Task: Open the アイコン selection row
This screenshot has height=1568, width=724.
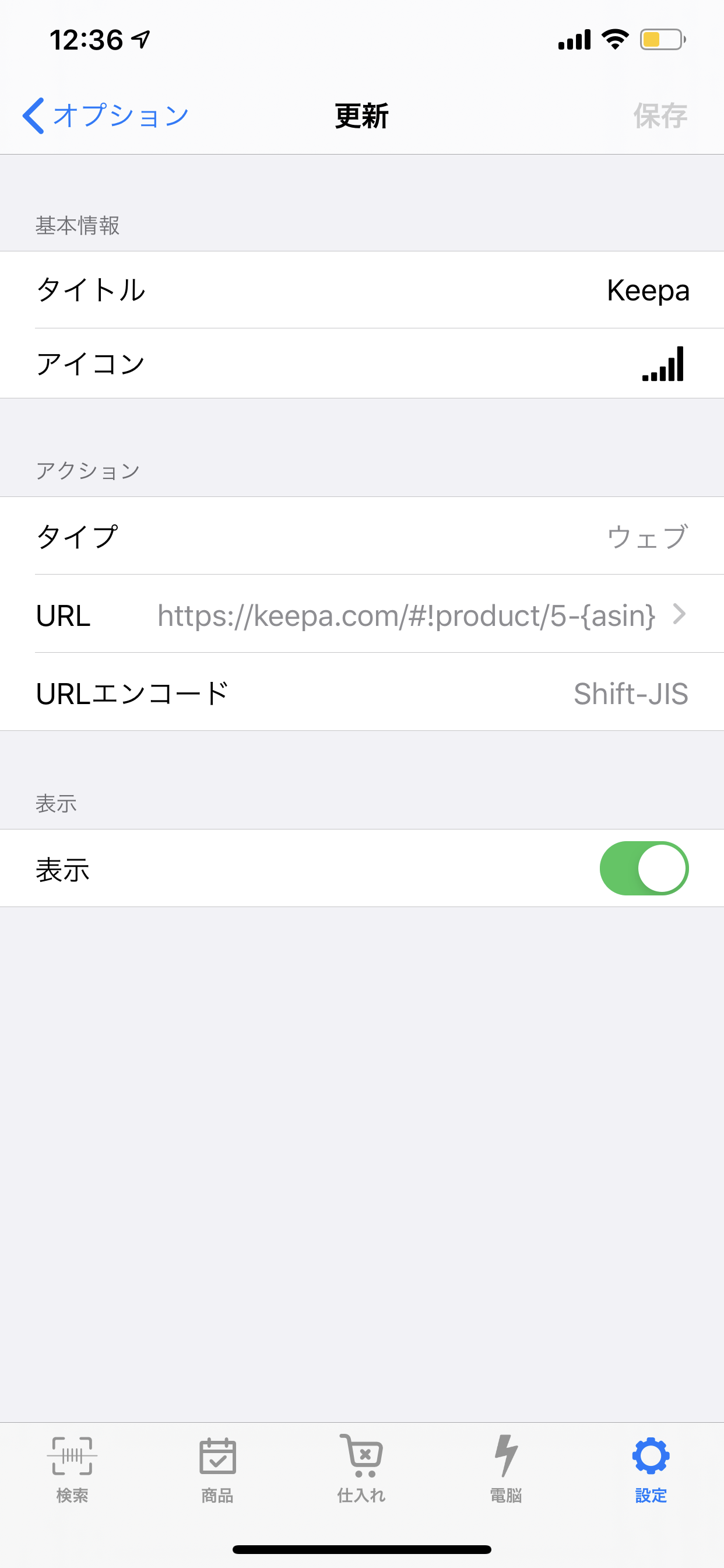Action: 361,364
